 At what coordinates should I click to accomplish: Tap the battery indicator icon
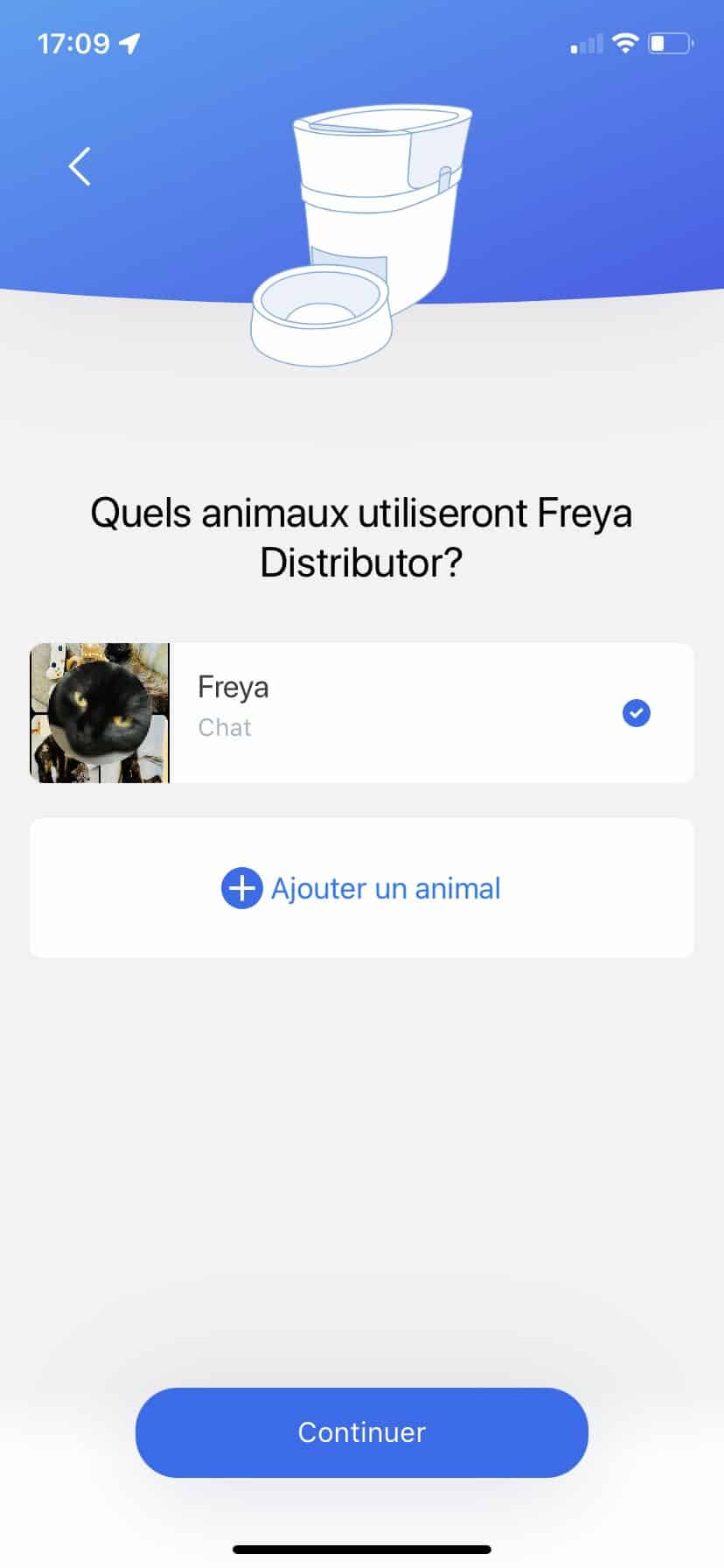670,41
